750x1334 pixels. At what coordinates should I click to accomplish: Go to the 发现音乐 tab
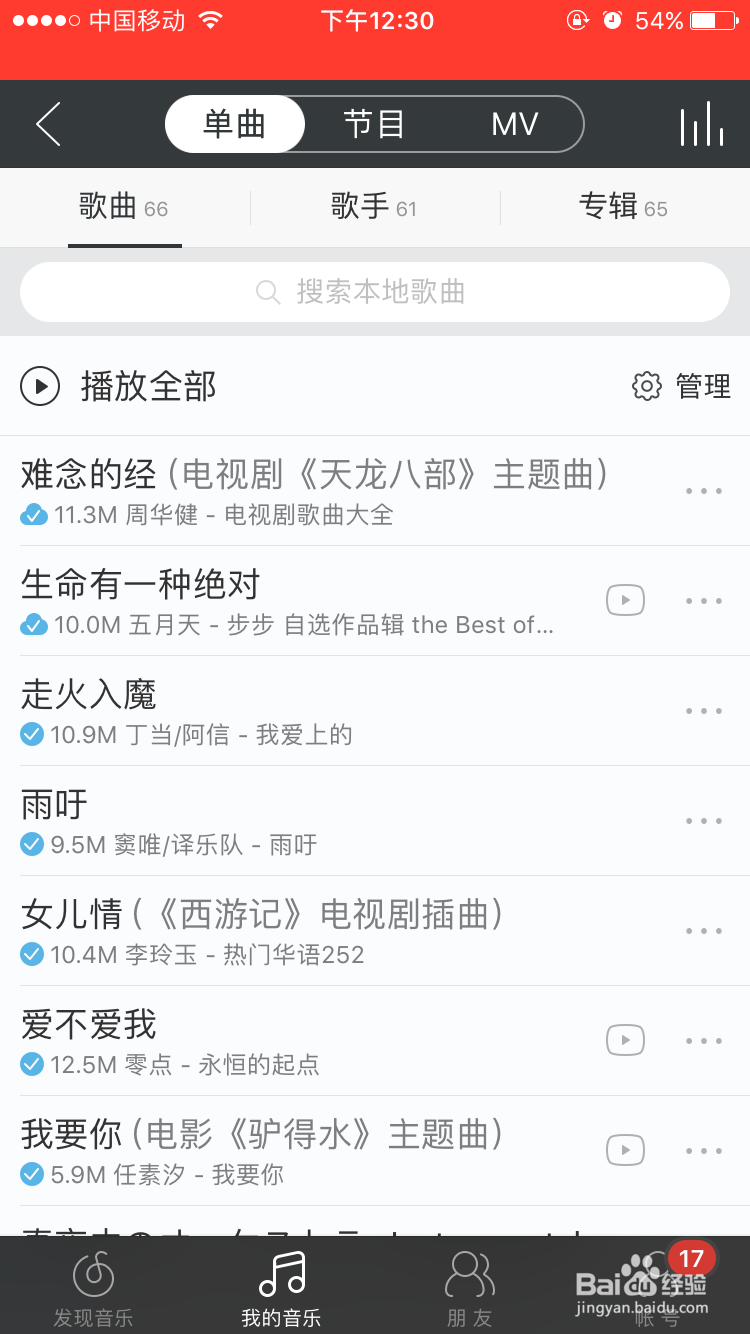click(94, 1287)
